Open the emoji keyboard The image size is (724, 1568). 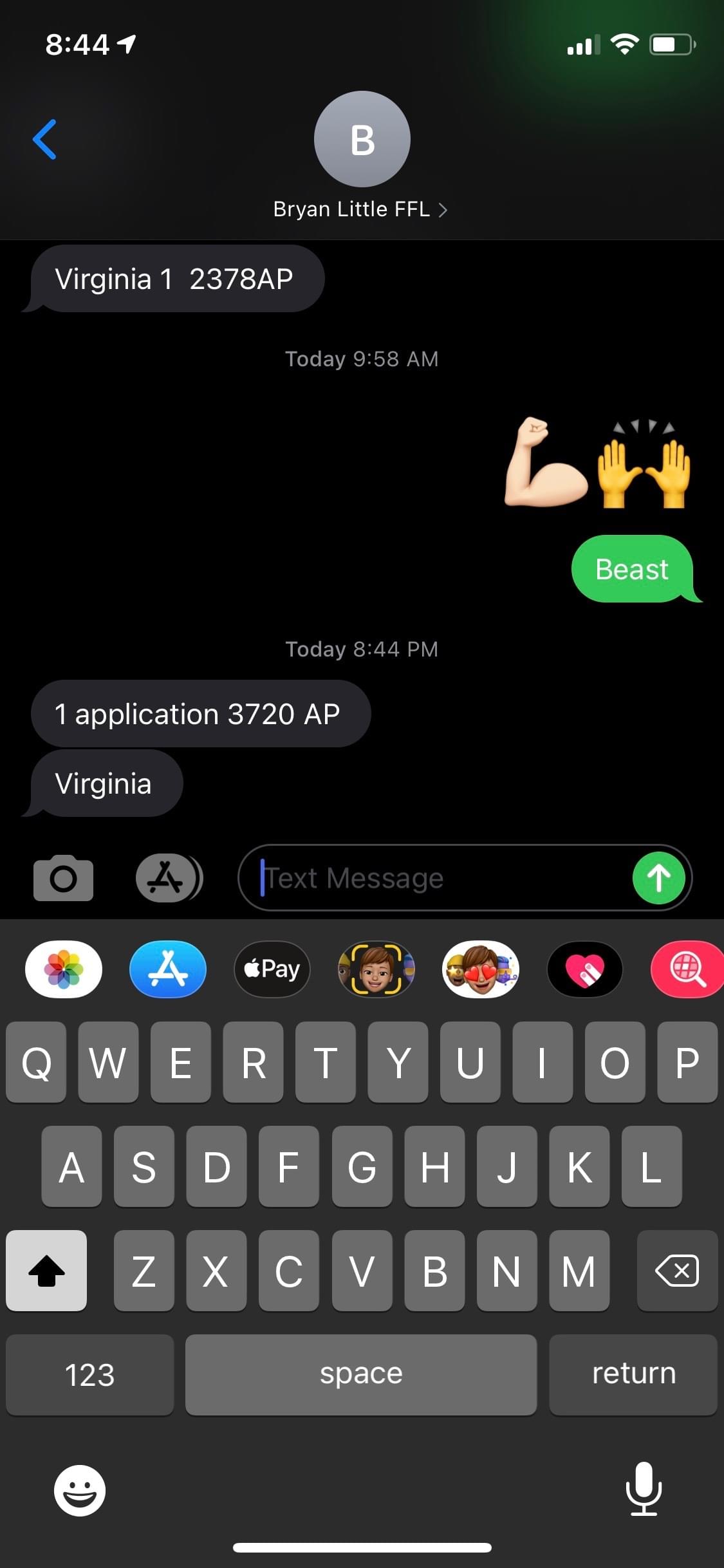(x=80, y=1490)
